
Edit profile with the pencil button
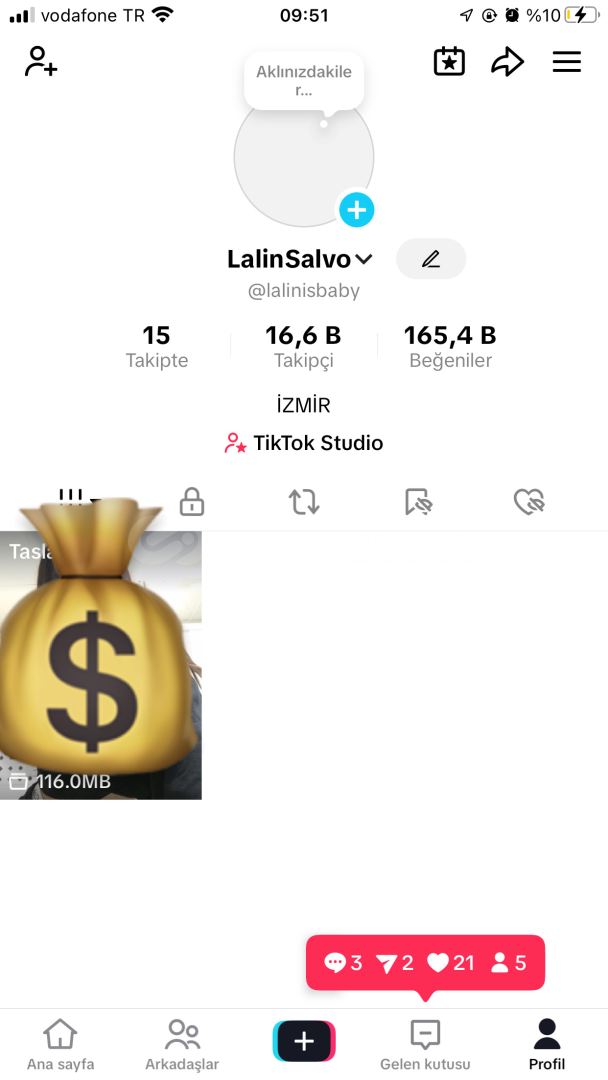coord(431,259)
